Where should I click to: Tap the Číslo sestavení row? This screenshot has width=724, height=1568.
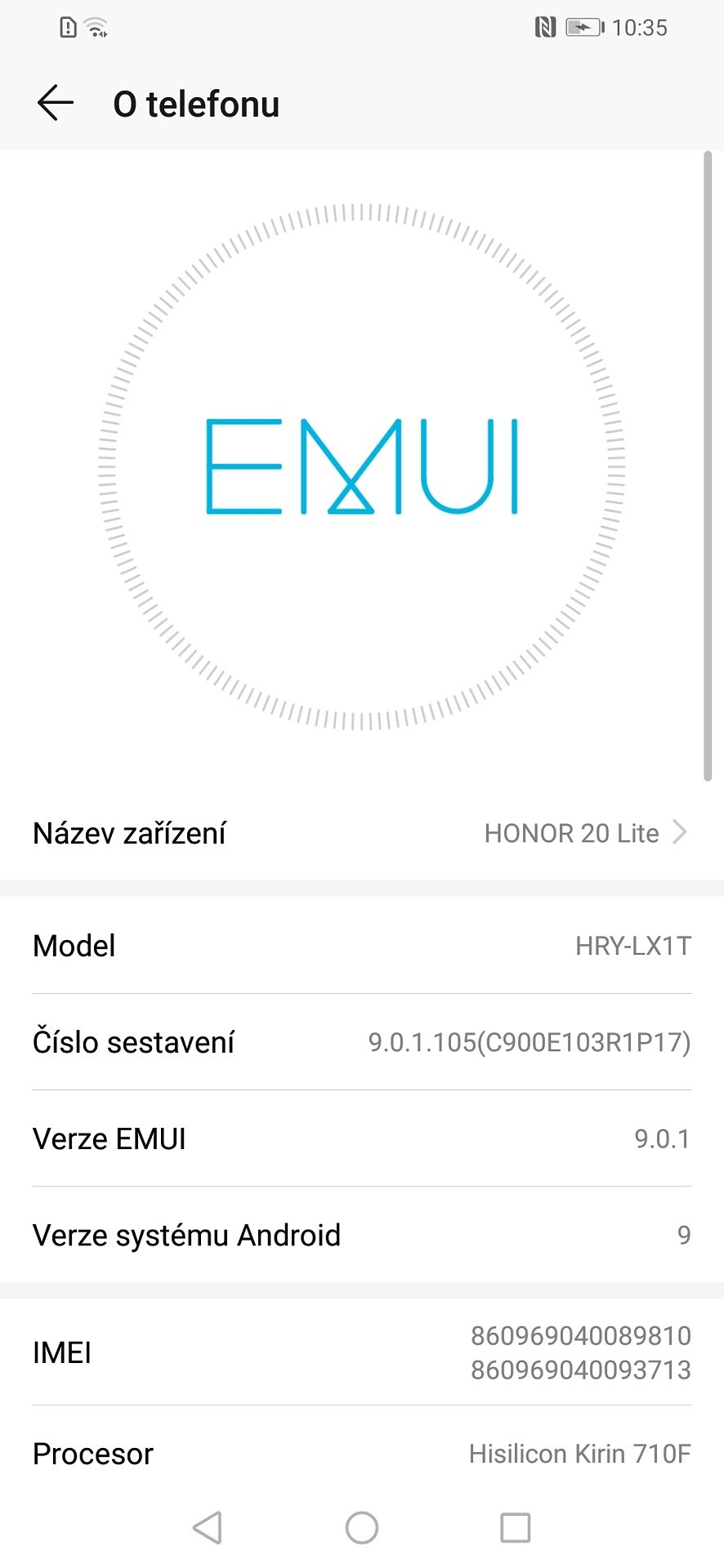pyautogui.click(x=362, y=1042)
